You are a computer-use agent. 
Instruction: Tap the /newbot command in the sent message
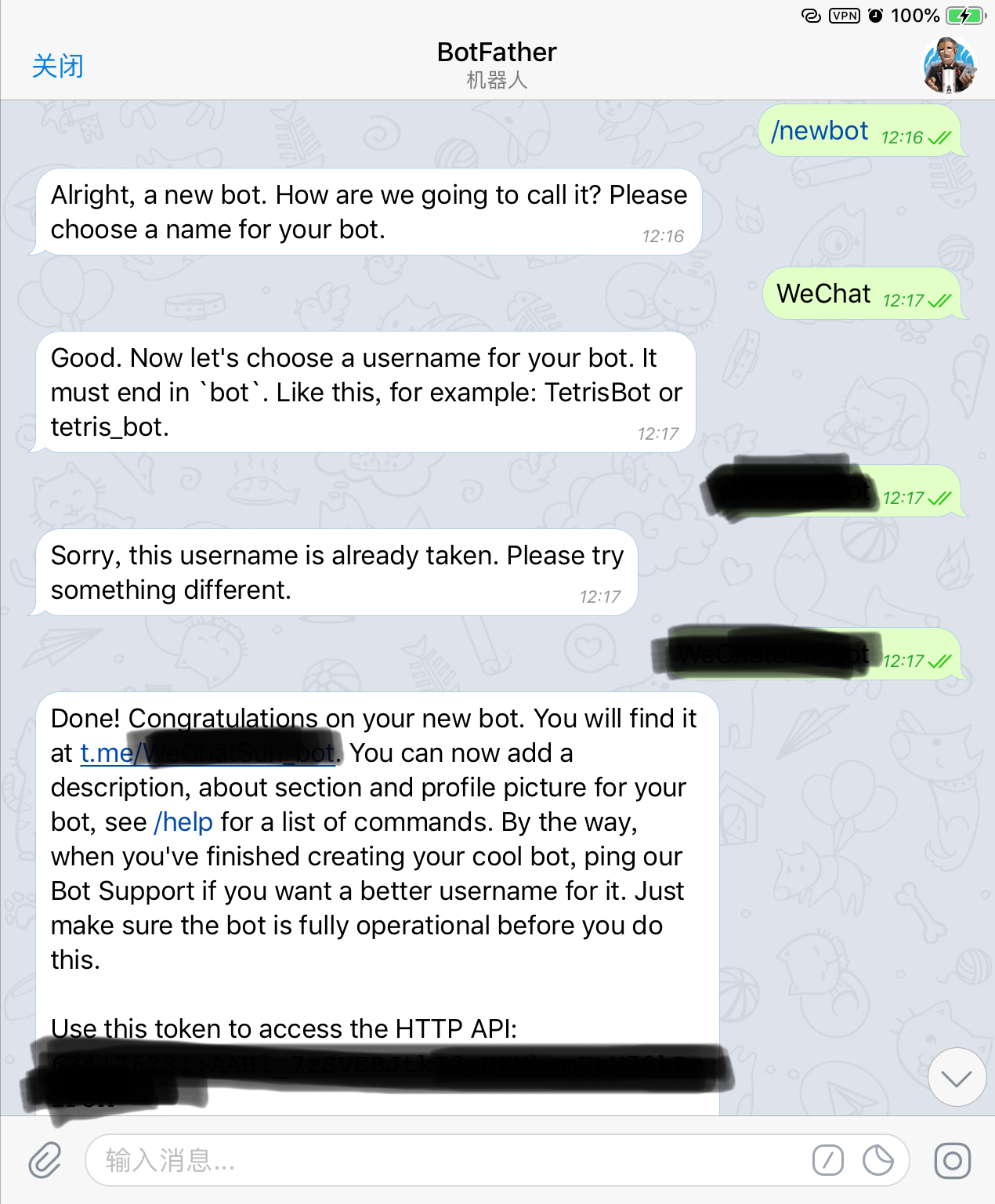coord(820,131)
